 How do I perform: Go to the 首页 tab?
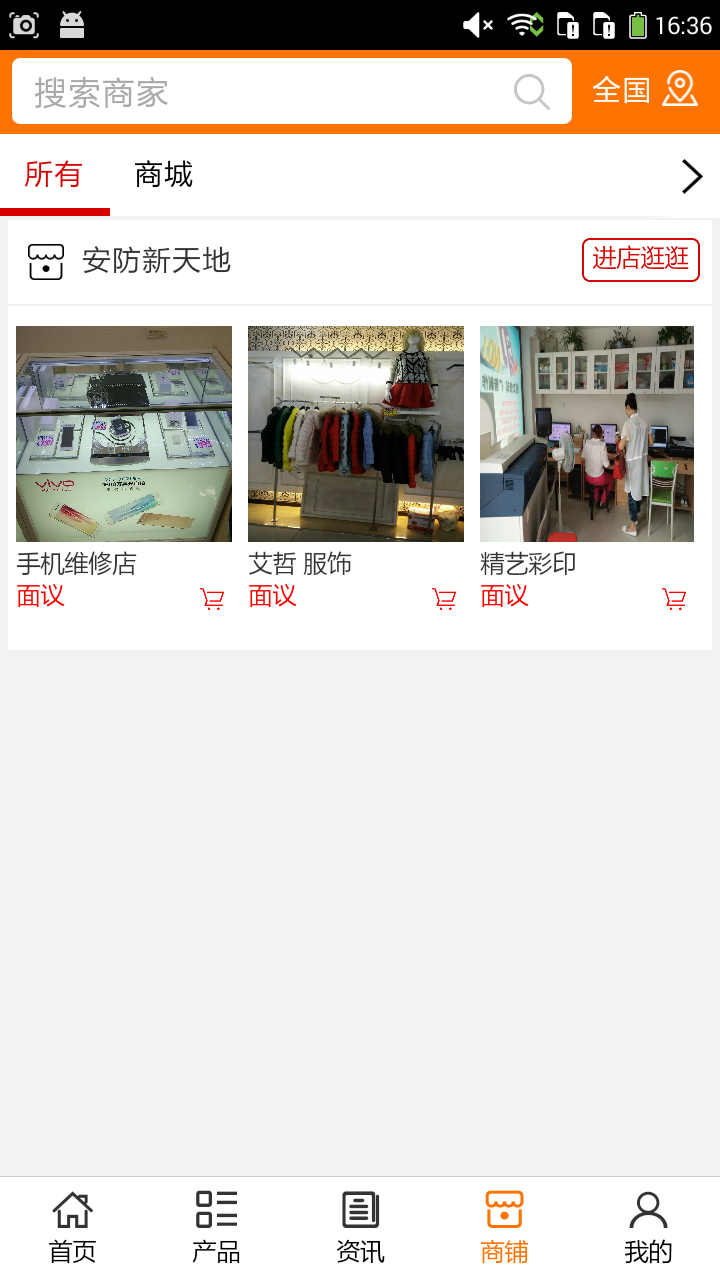pos(72,1227)
